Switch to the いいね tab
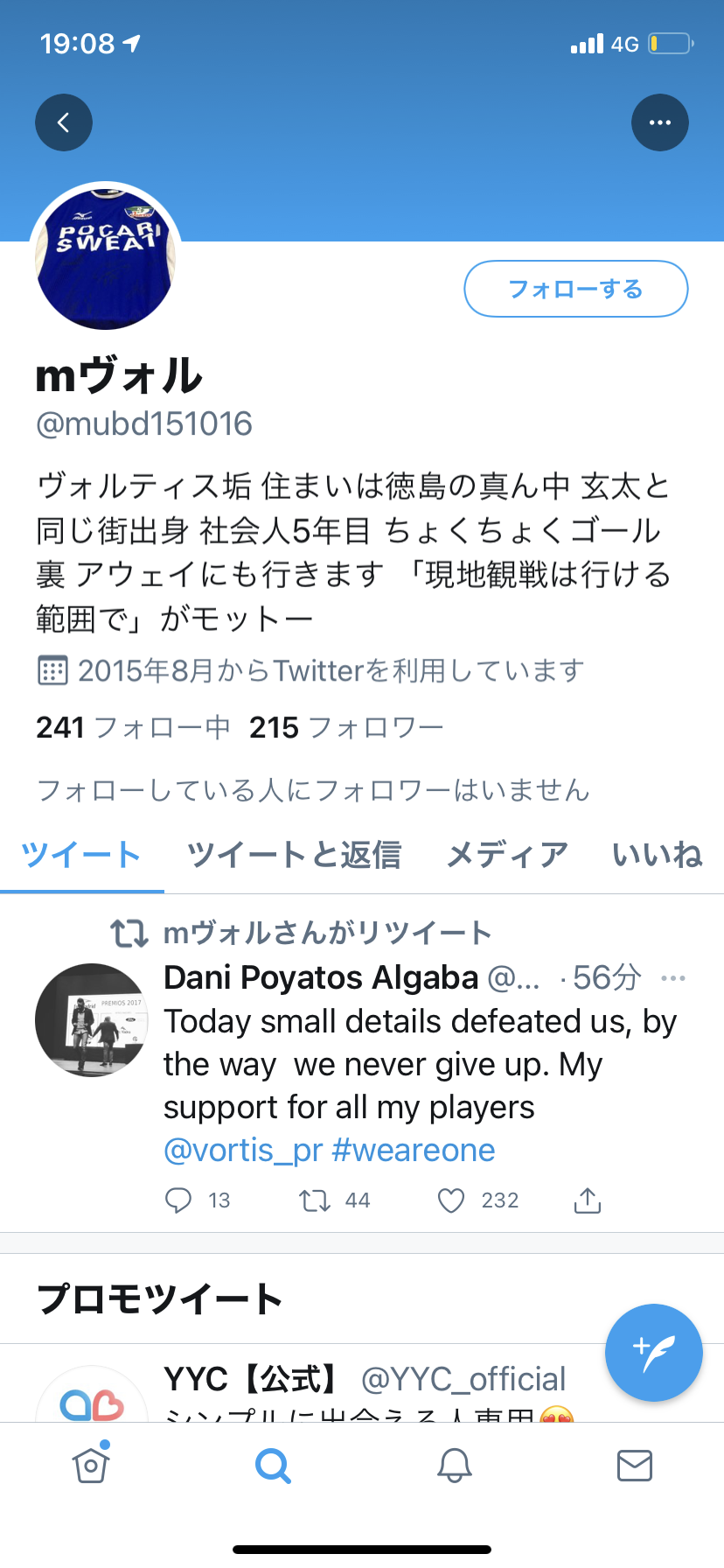Viewport: 724px width, 1568px height. (658, 855)
